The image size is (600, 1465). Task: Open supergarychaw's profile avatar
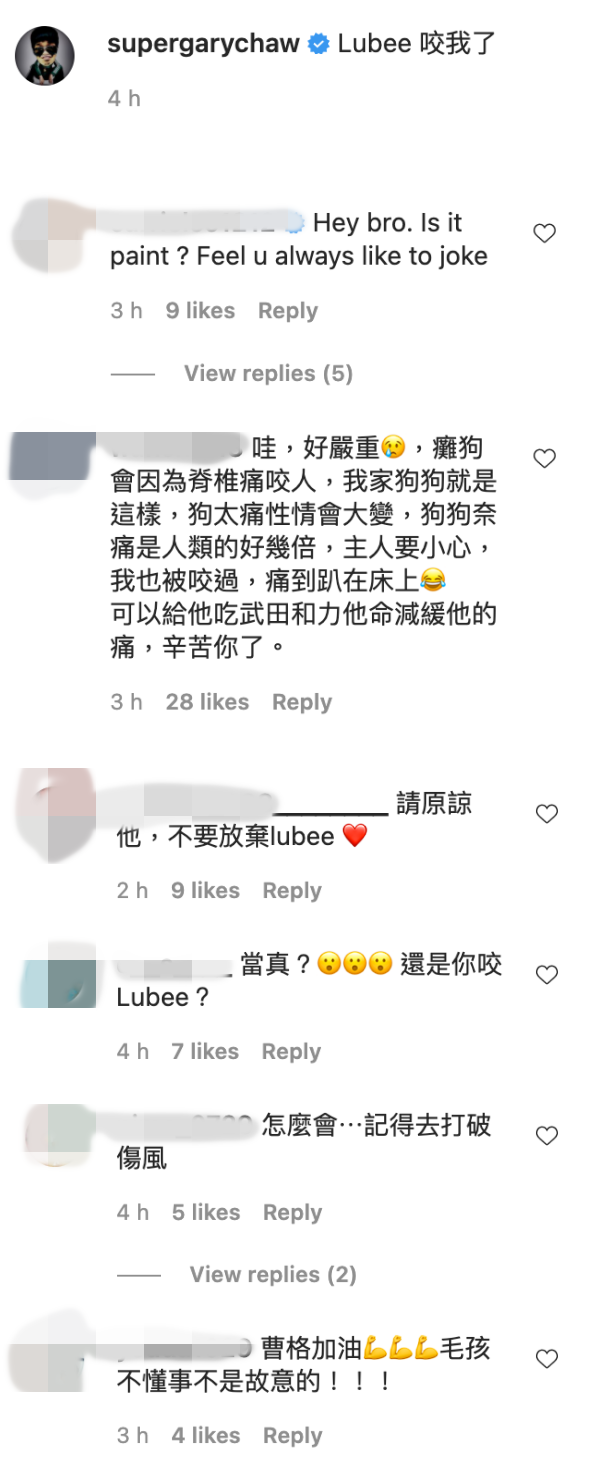[45, 56]
